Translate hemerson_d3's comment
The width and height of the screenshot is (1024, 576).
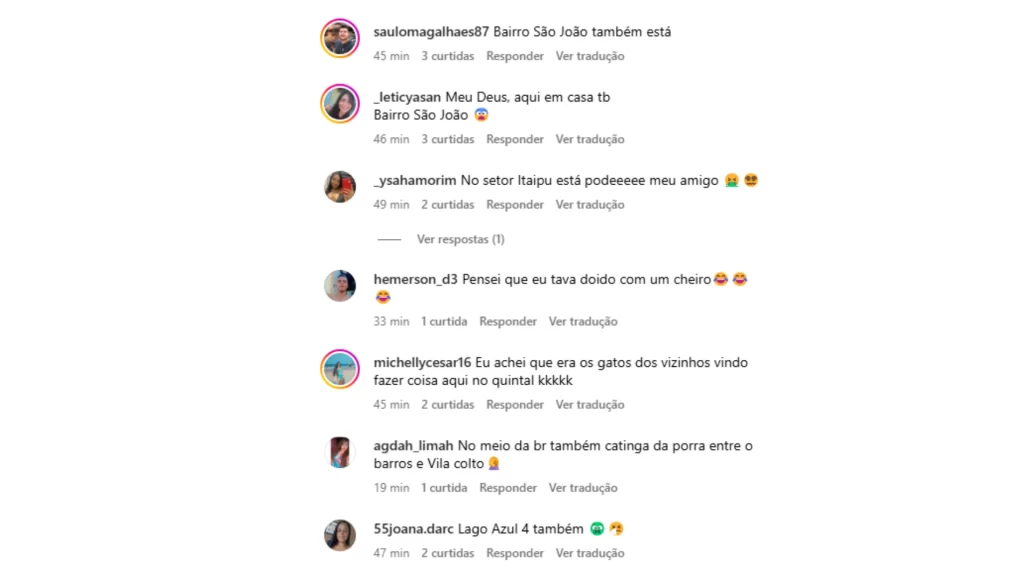(x=583, y=322)
